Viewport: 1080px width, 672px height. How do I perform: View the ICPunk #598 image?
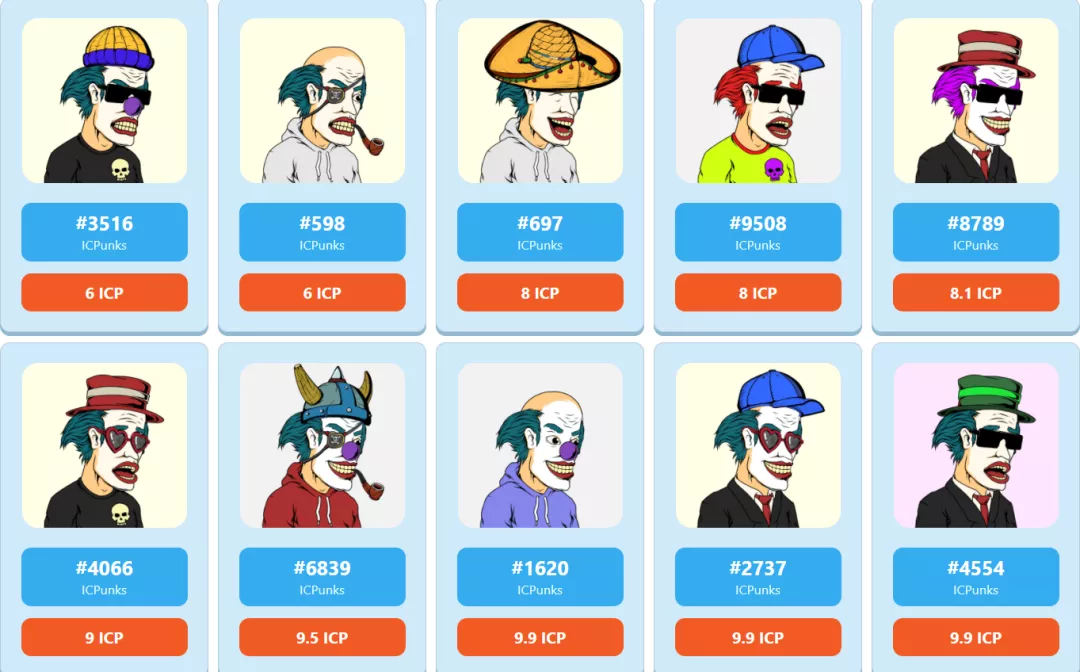tap(322, 101)
